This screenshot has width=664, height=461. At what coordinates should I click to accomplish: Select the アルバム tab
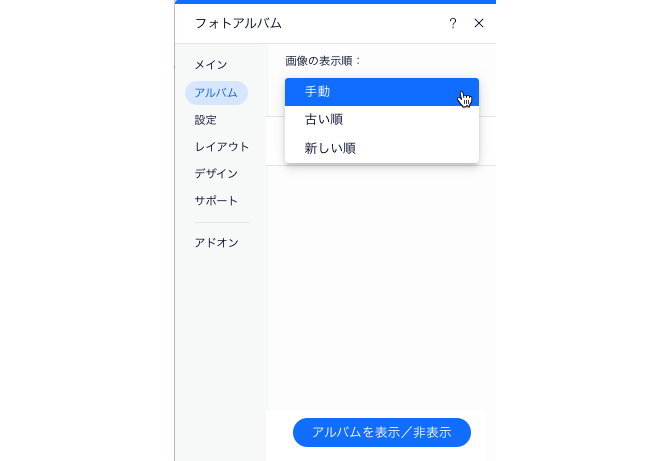(x=216, y=93)
